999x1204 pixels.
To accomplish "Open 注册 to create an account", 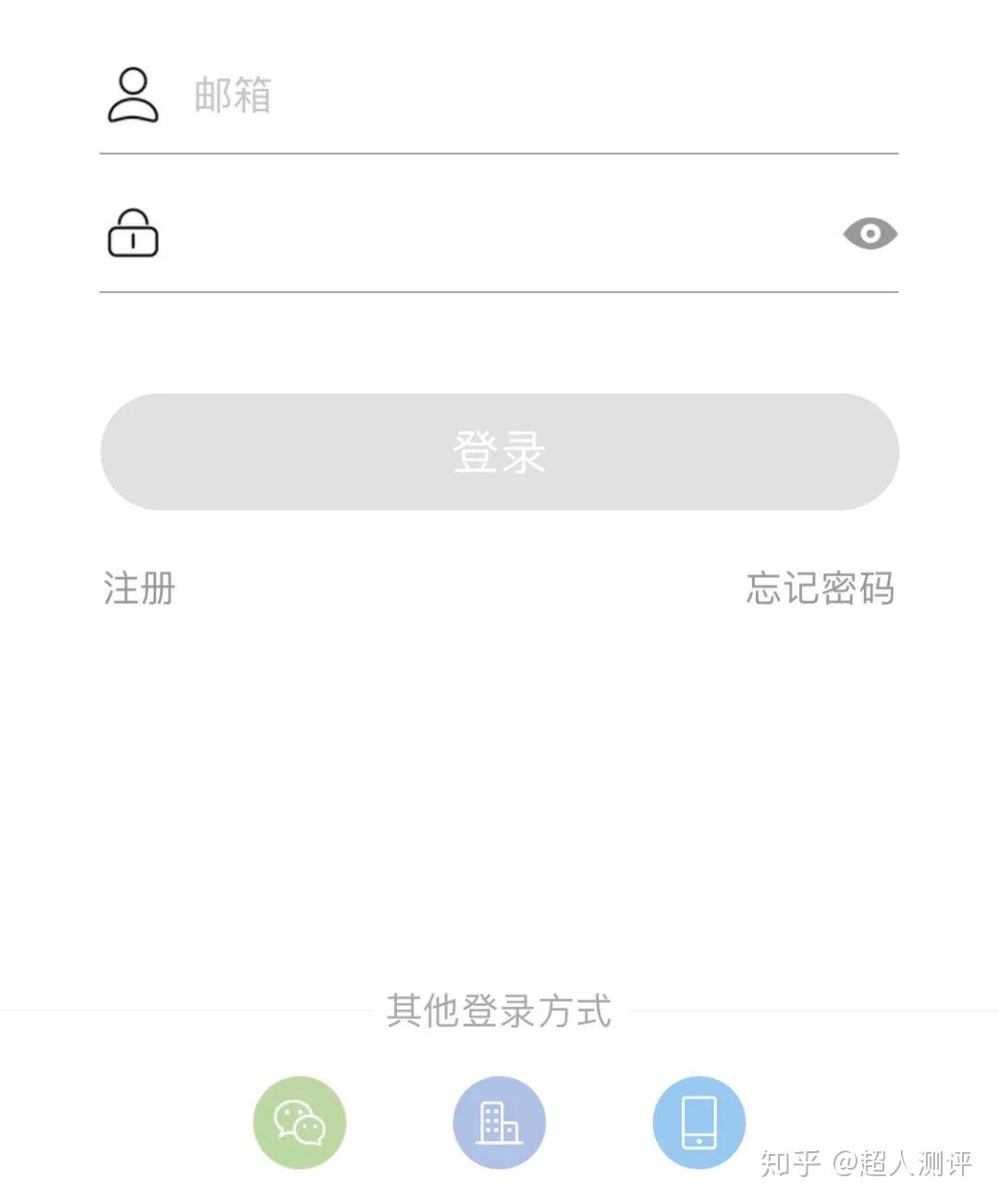I will (x=140, y=588).
